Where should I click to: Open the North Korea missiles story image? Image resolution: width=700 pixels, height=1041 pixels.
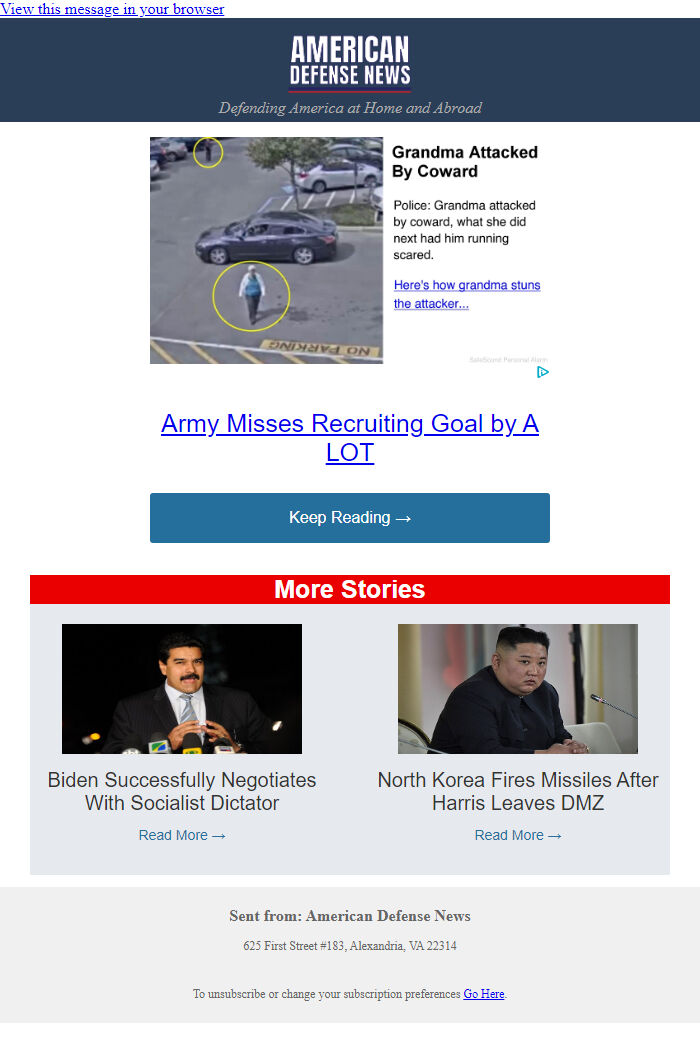pos(518,689)
